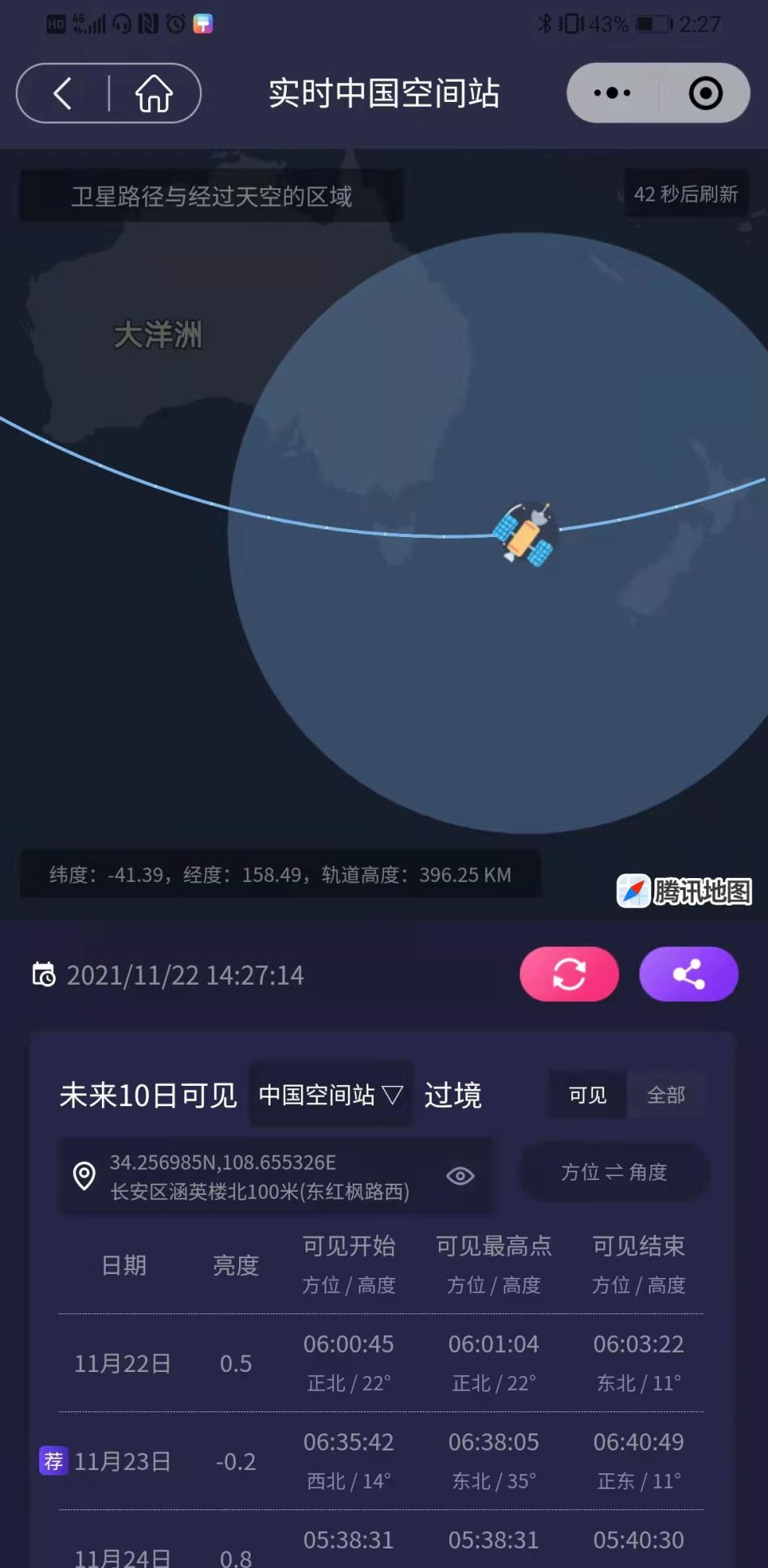The image size is (768, 1568).
Task: Toggle the eye visibility icon
Action: point(460,1176)
